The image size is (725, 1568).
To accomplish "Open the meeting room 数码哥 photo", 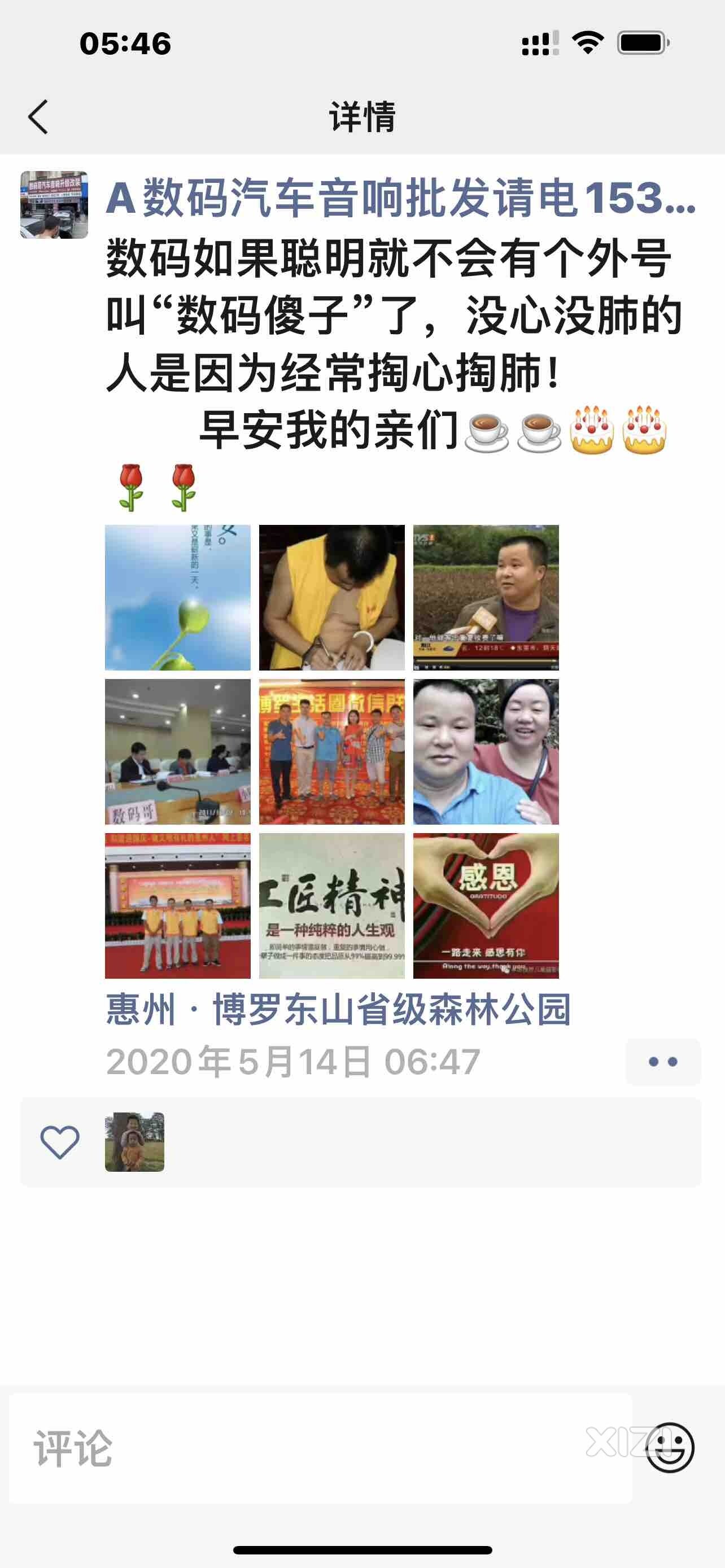I will [177, 752].
